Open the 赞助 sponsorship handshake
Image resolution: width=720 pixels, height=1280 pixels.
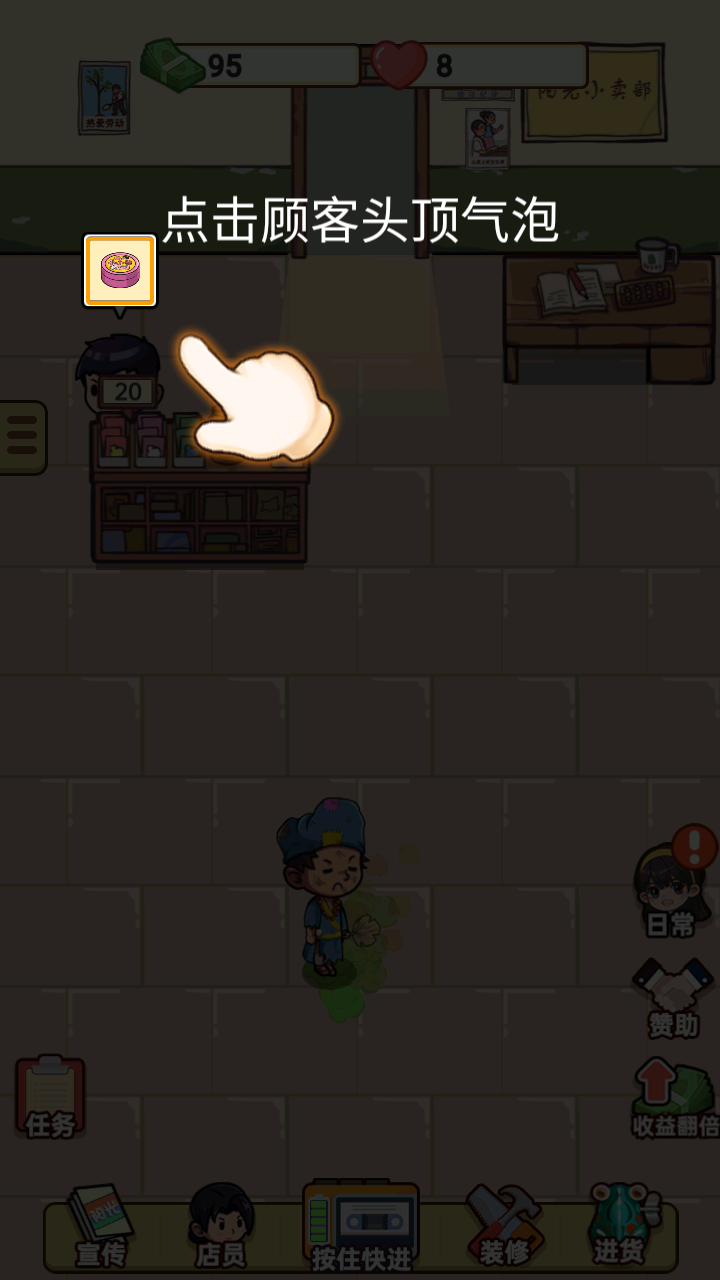pos(673,997)
